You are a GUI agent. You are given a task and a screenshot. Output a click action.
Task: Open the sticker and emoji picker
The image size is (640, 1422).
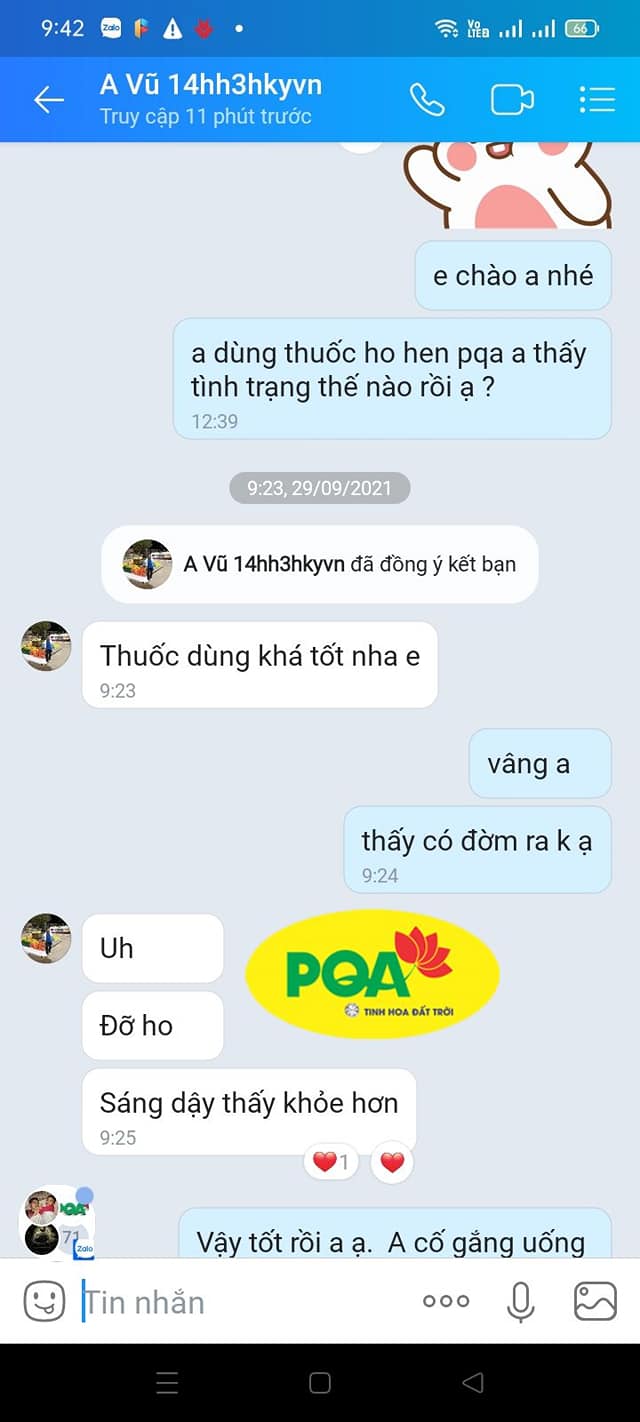tap(44, 1301)
